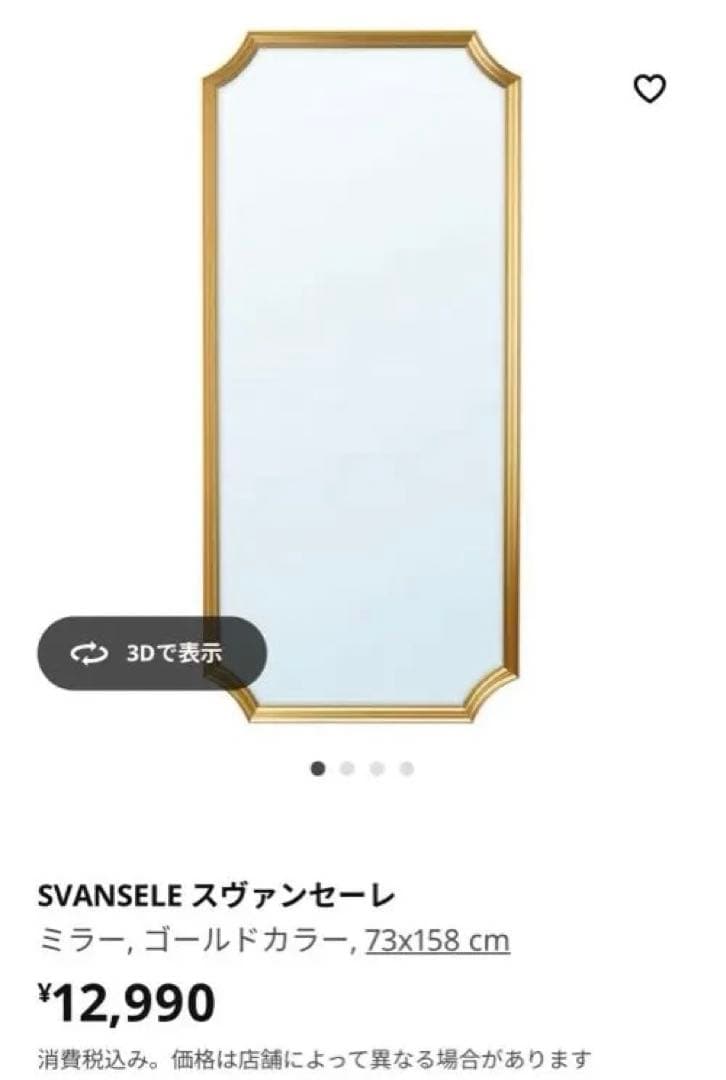Open the 73x158 cm size link

tap(437, 941)
